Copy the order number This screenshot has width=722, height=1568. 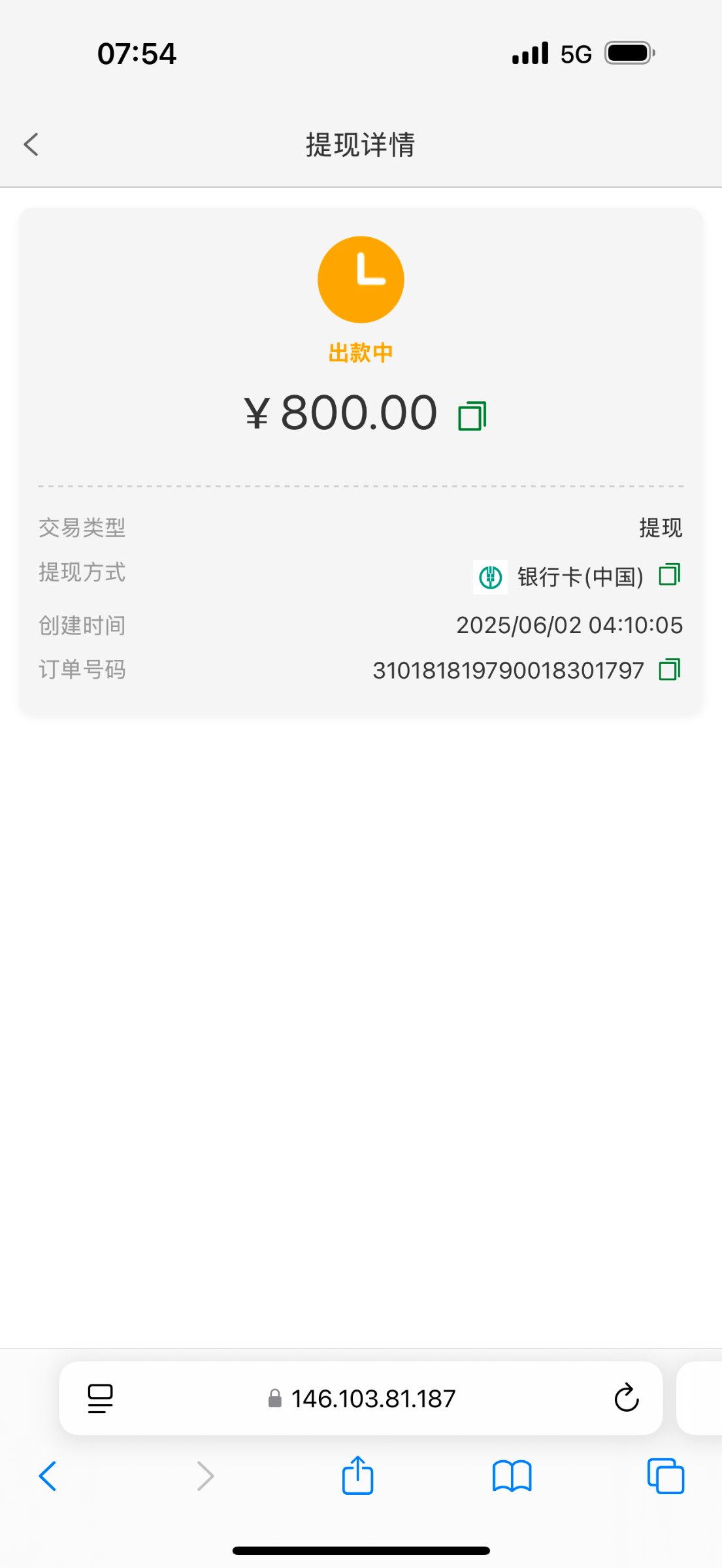(x=670, y=670)
